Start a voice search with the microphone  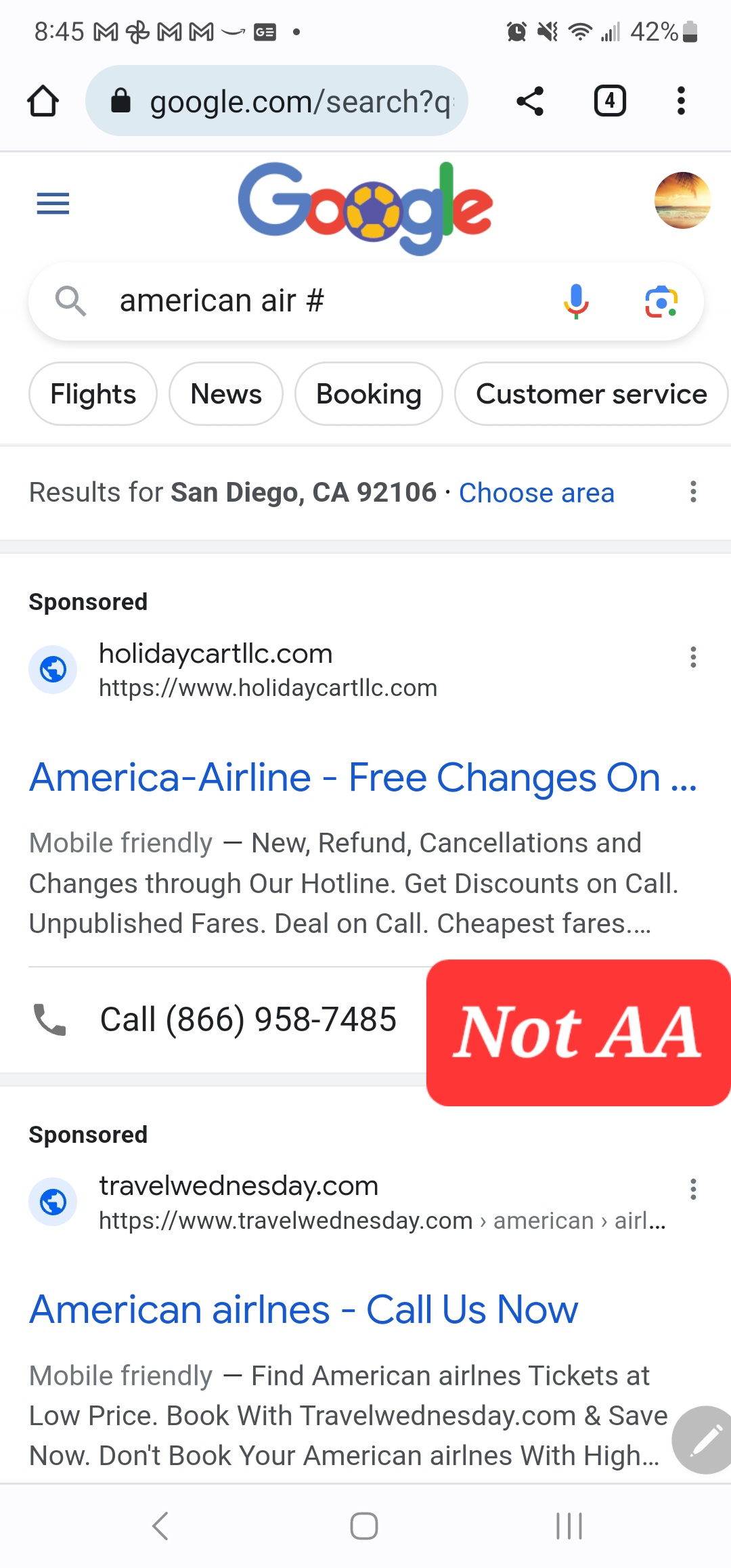[576, 301]
